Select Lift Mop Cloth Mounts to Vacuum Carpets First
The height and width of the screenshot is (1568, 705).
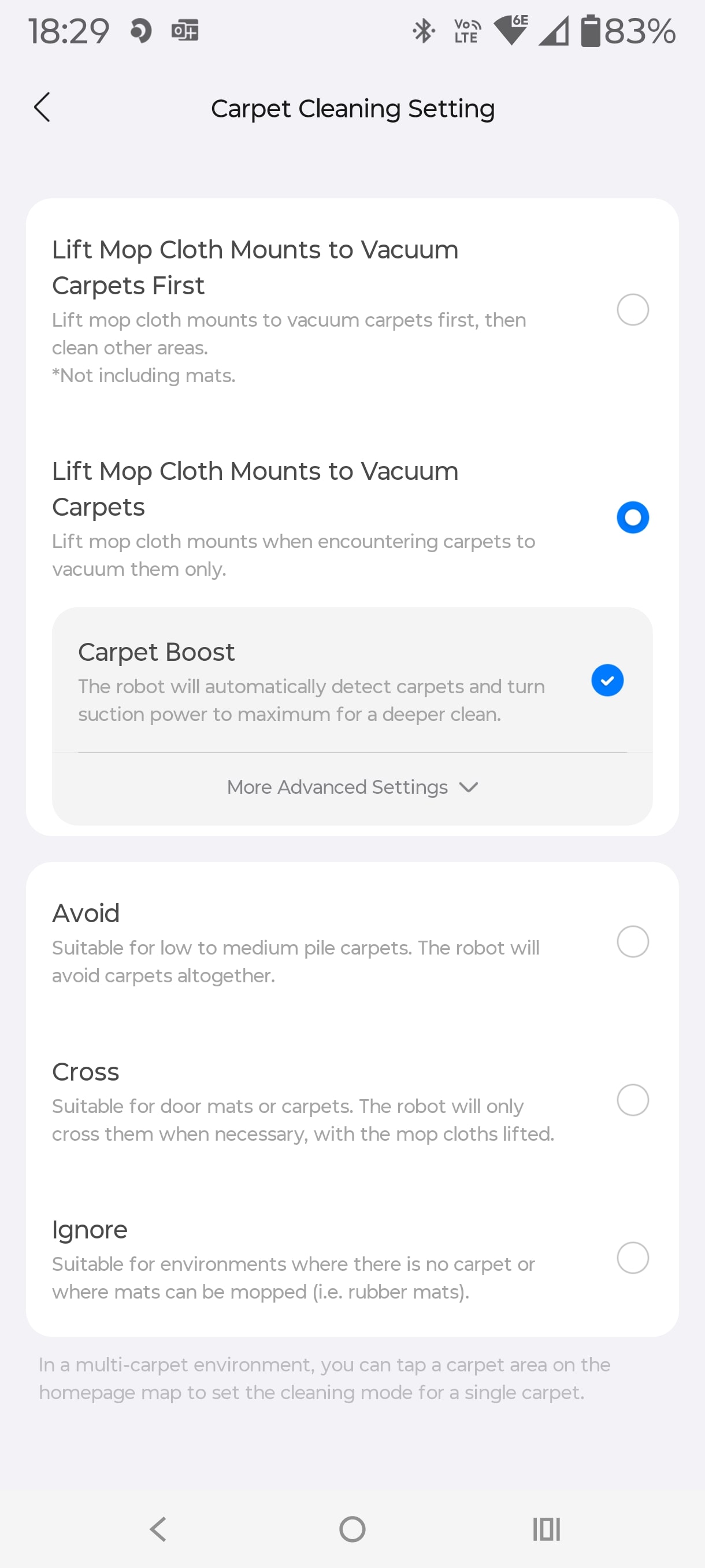click(x=632, y=310)
